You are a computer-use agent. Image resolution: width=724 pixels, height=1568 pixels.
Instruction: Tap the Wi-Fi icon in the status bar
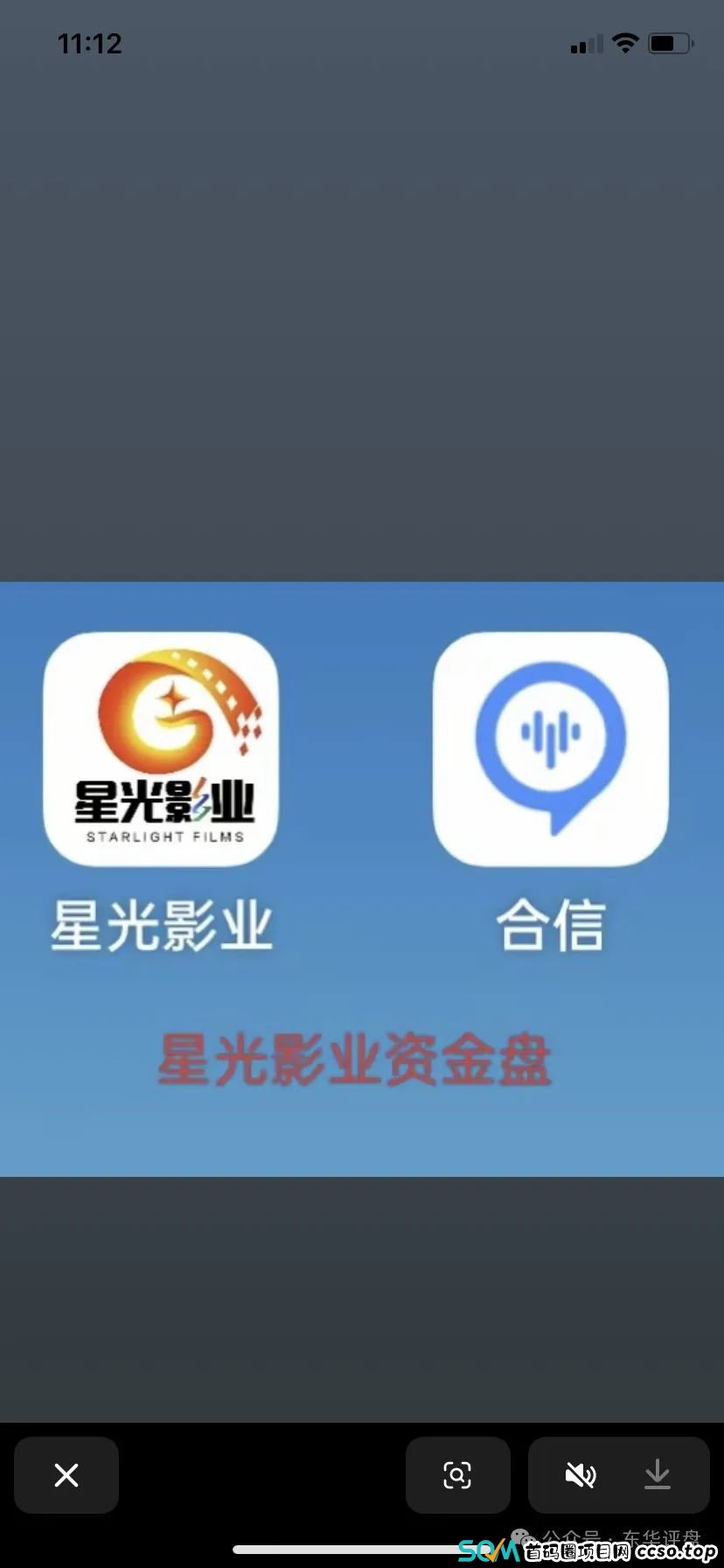tap(626, 42)
